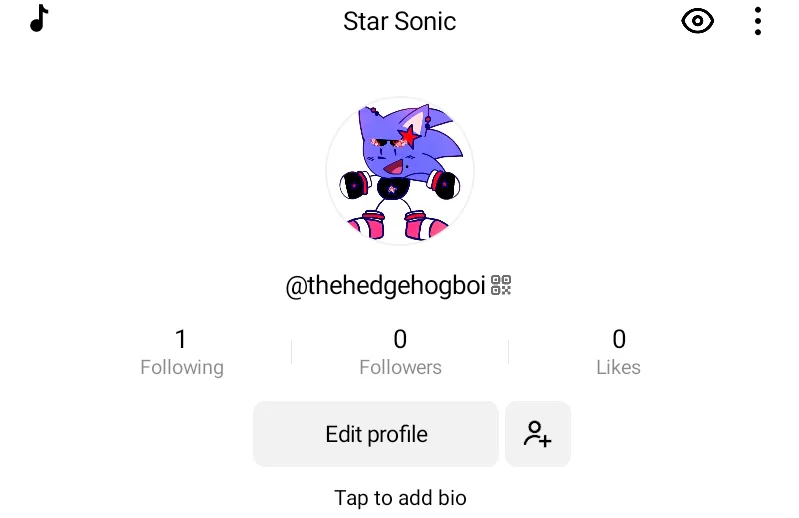The width and height of the screenshot is (799, 518).
Task: Show QR code next to @thehedgehogboi
Action: [x=501, y=286]
